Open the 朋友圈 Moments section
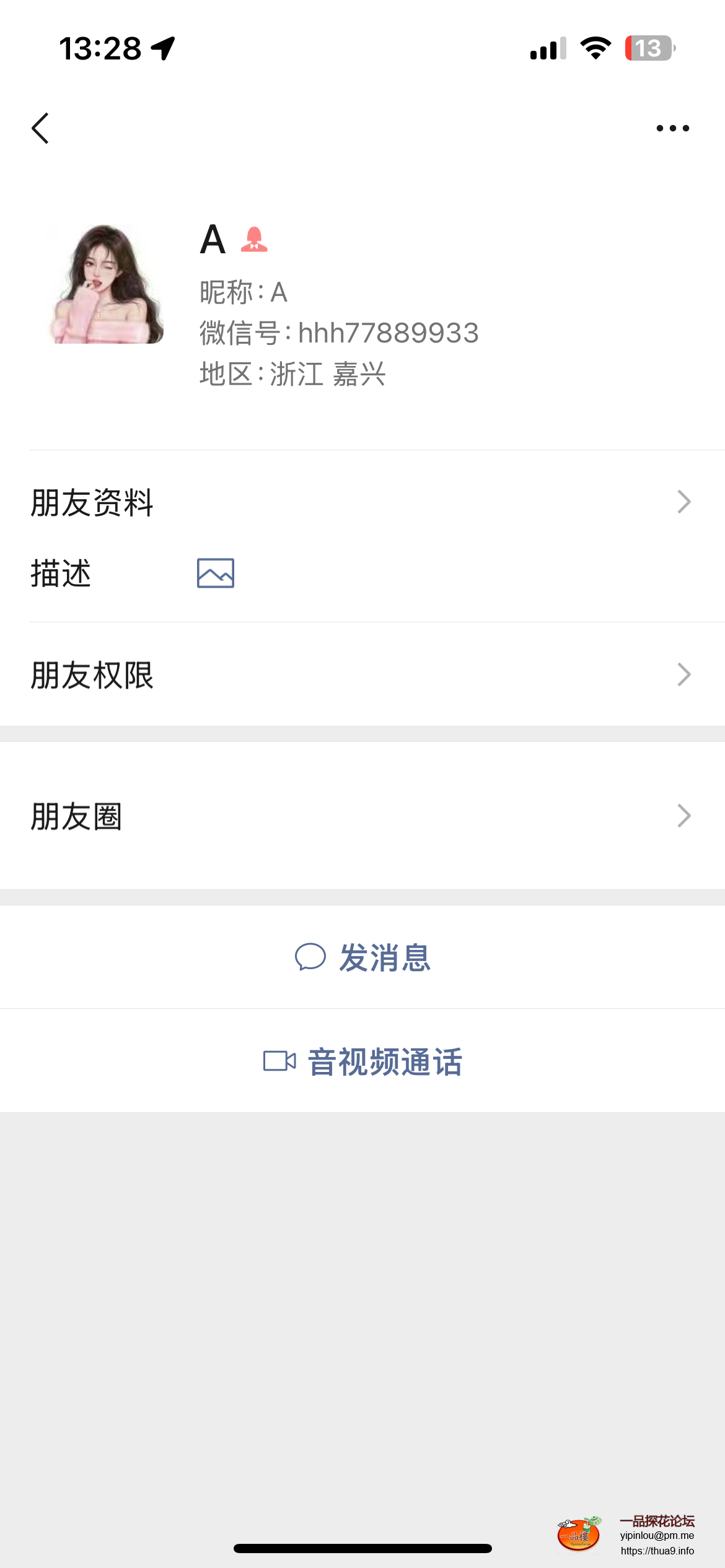The image size is (725, 1568). [x=362, y=816]
